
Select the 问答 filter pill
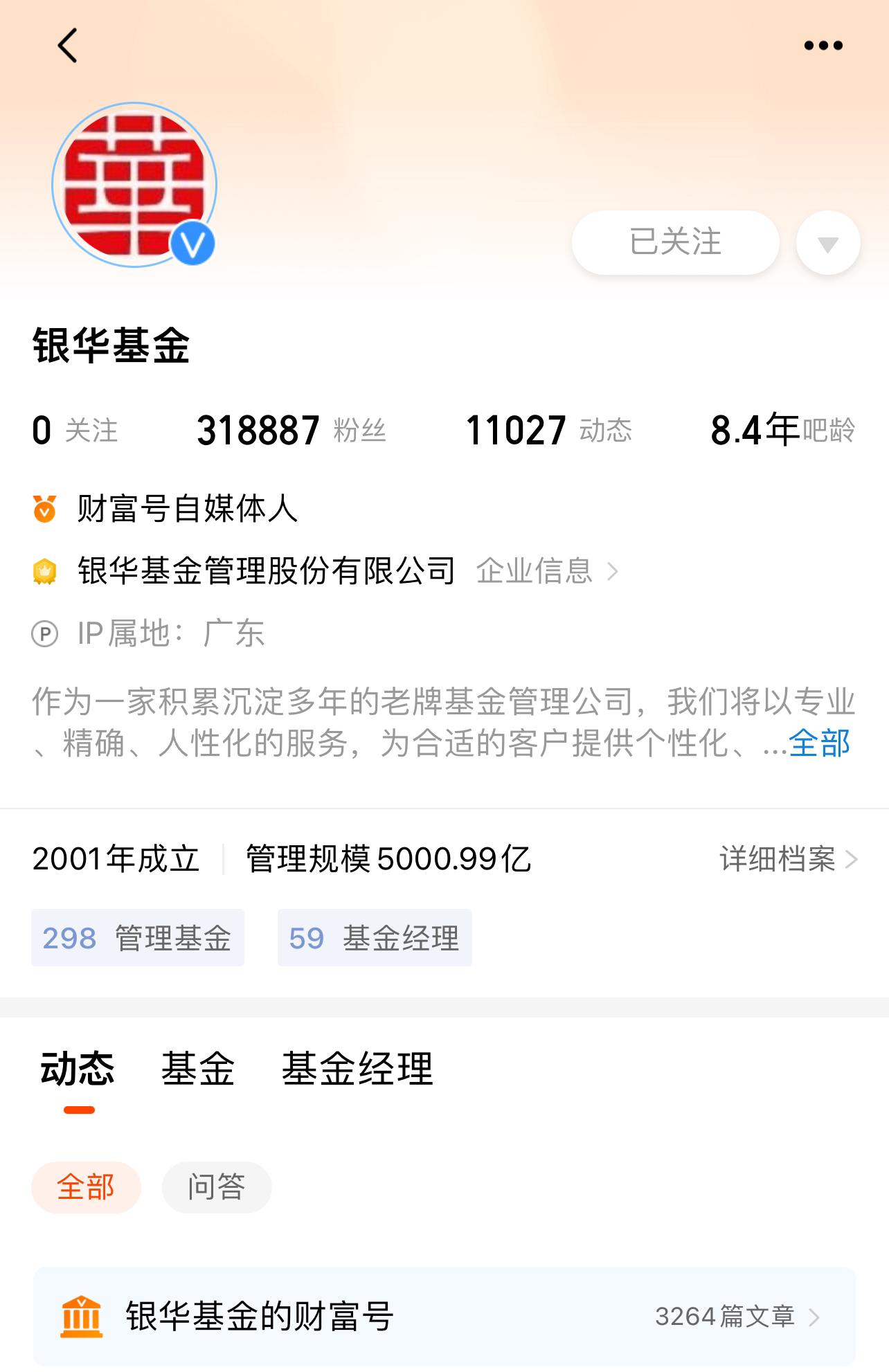[x=217, y=1186]
